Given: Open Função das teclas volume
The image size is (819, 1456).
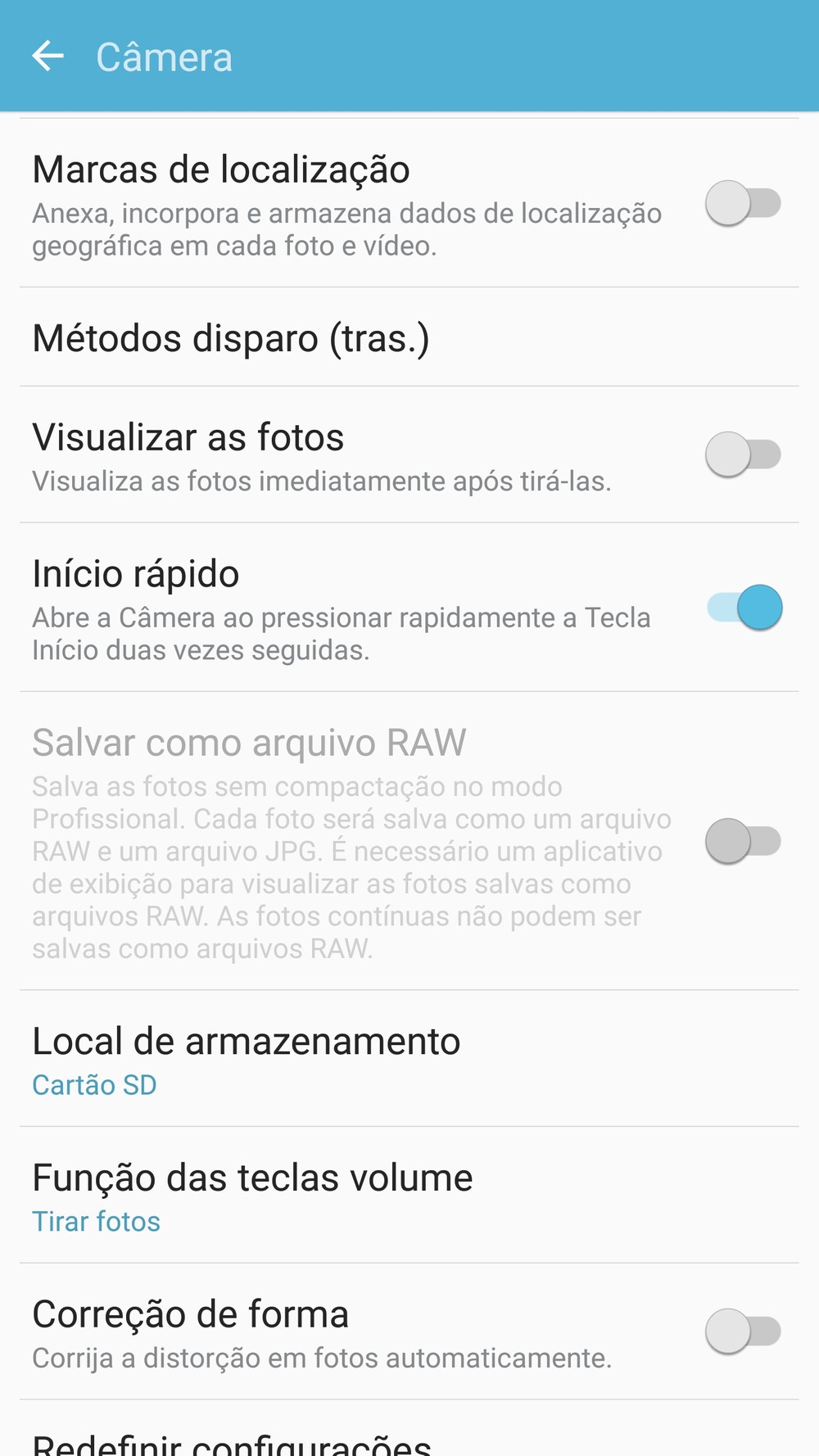Looking at the screenshot, I should click(252, 1196).
